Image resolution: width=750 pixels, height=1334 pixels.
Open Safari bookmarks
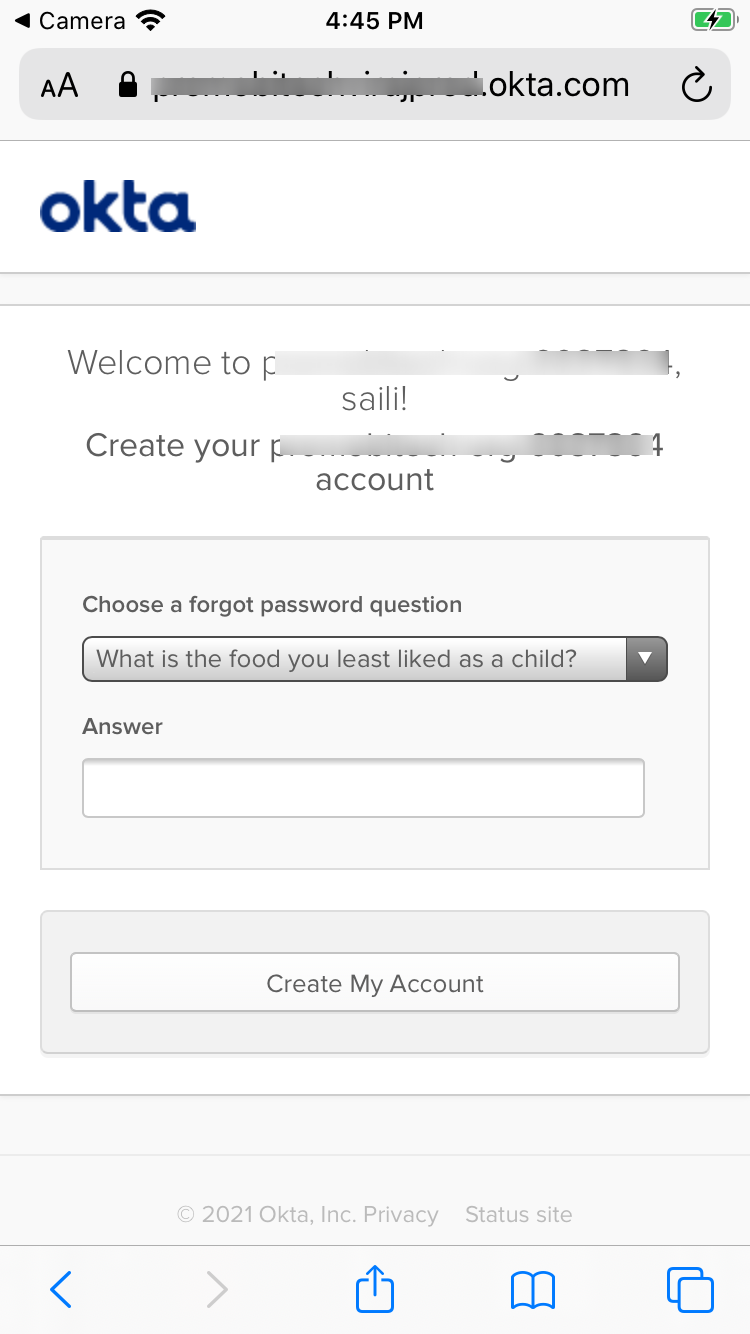click(532, 1290)
